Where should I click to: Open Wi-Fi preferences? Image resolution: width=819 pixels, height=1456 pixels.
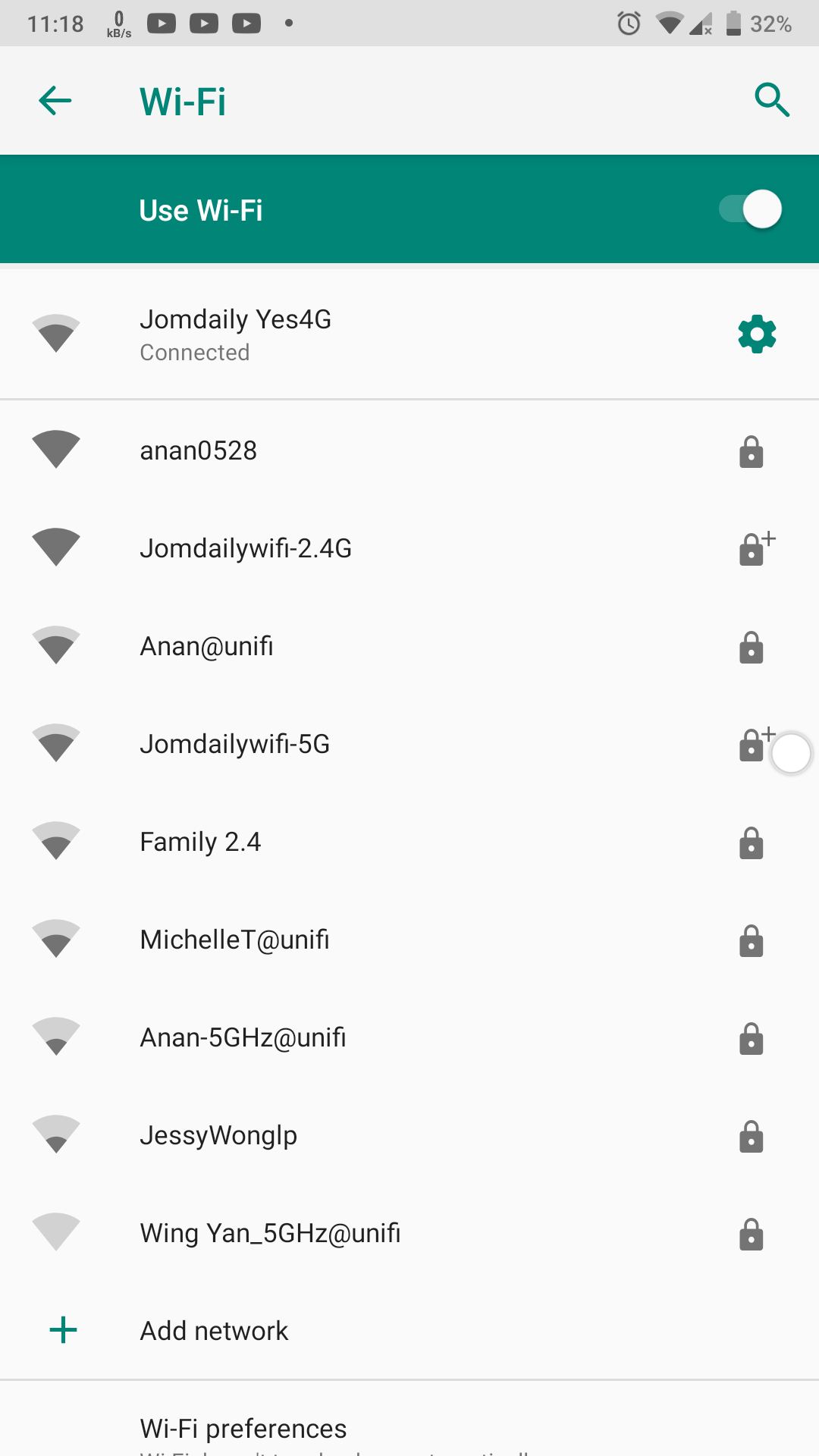243,1428
